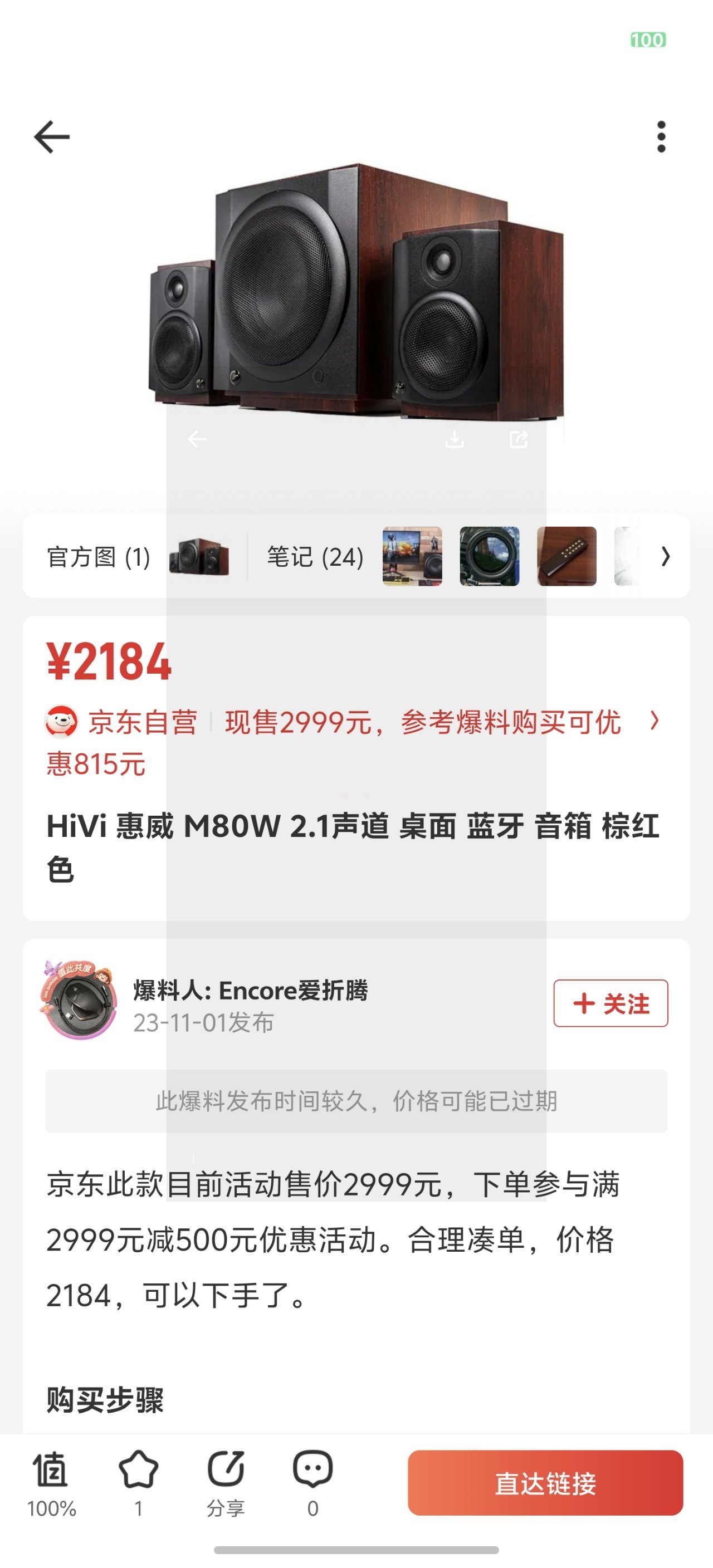Image resolution: width=713 pixels, height=1568 pixels.
Task: Expand notes gallery with the chevron arrow
Action: tap(666, 556)
